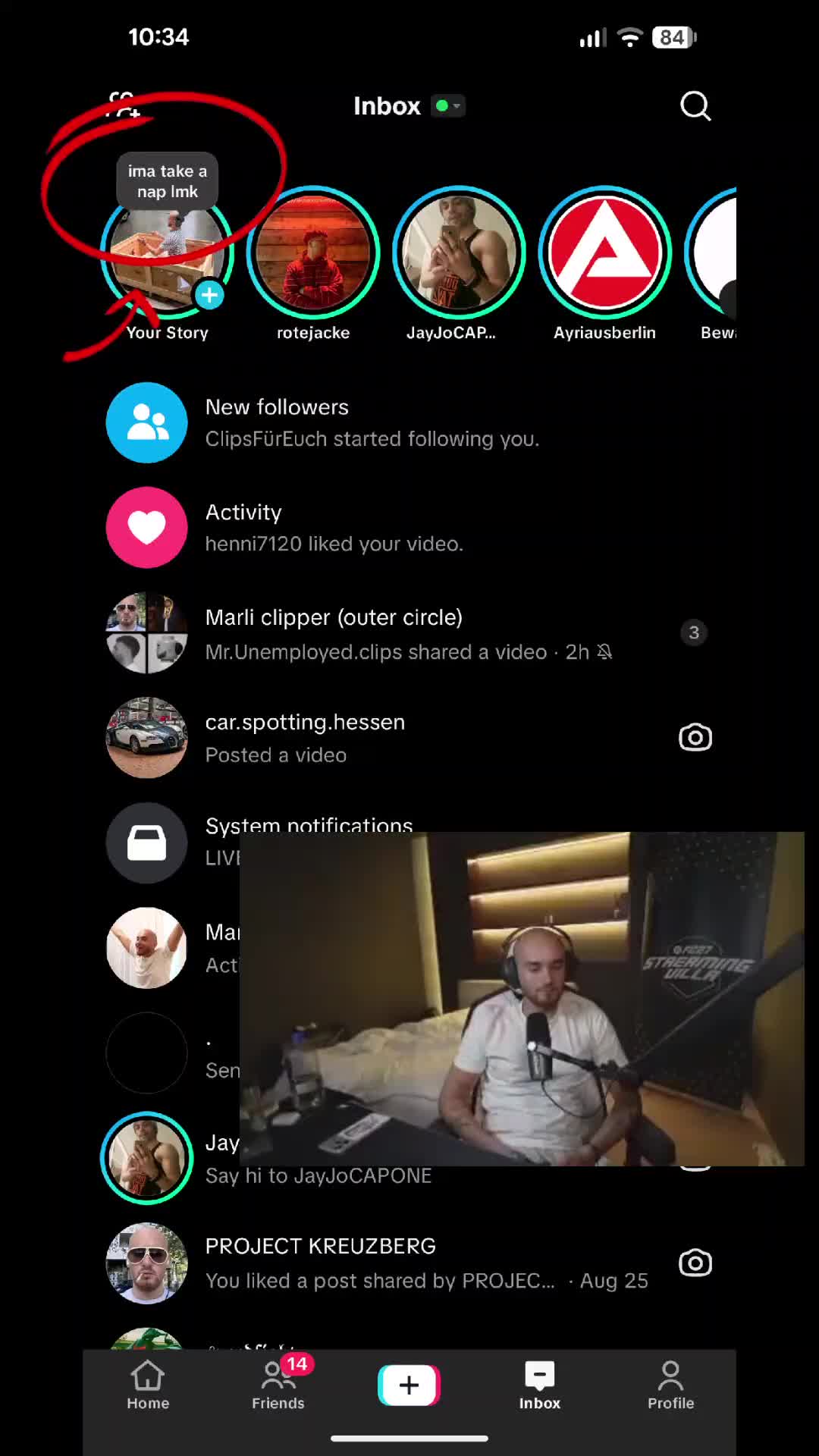The height and width of the screenshot is (1456, 819).
Task: Switch to the Profile tab
Action: point(670,1385)
